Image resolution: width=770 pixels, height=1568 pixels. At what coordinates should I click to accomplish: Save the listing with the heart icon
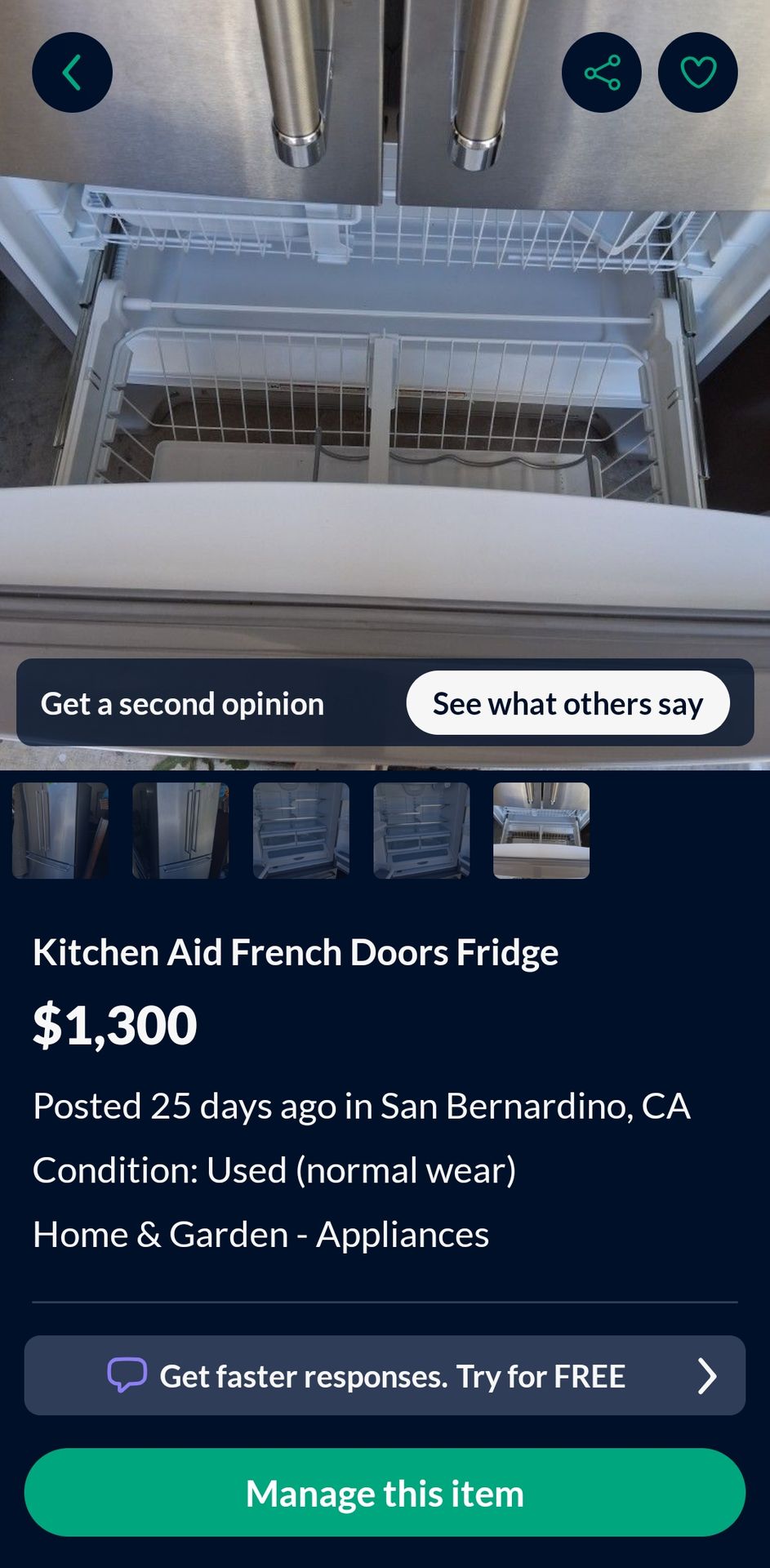(x=698, y=72)
